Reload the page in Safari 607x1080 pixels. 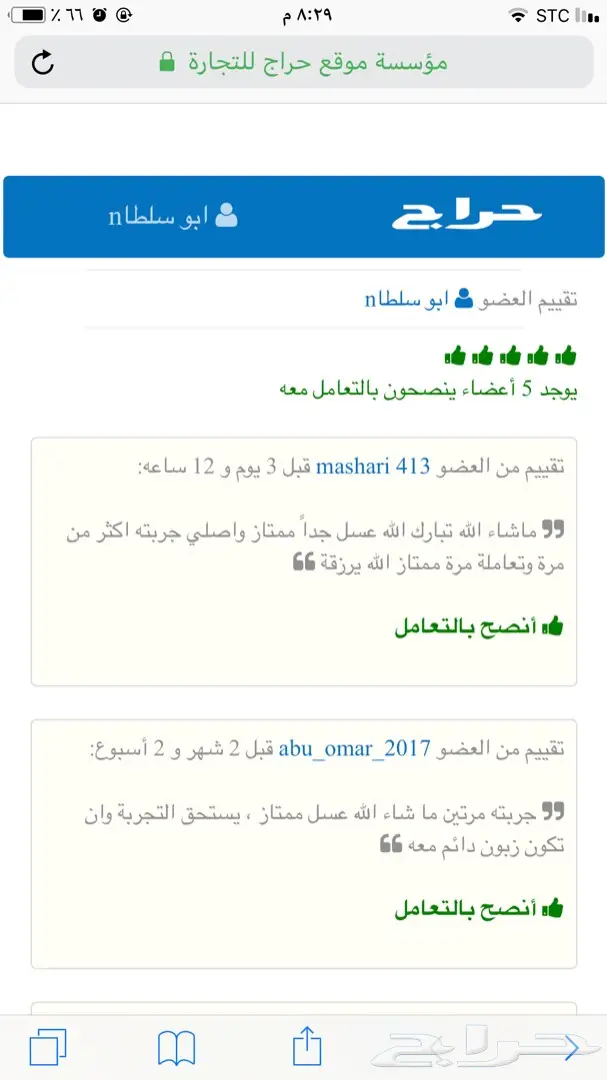click(x=43, y=62)
